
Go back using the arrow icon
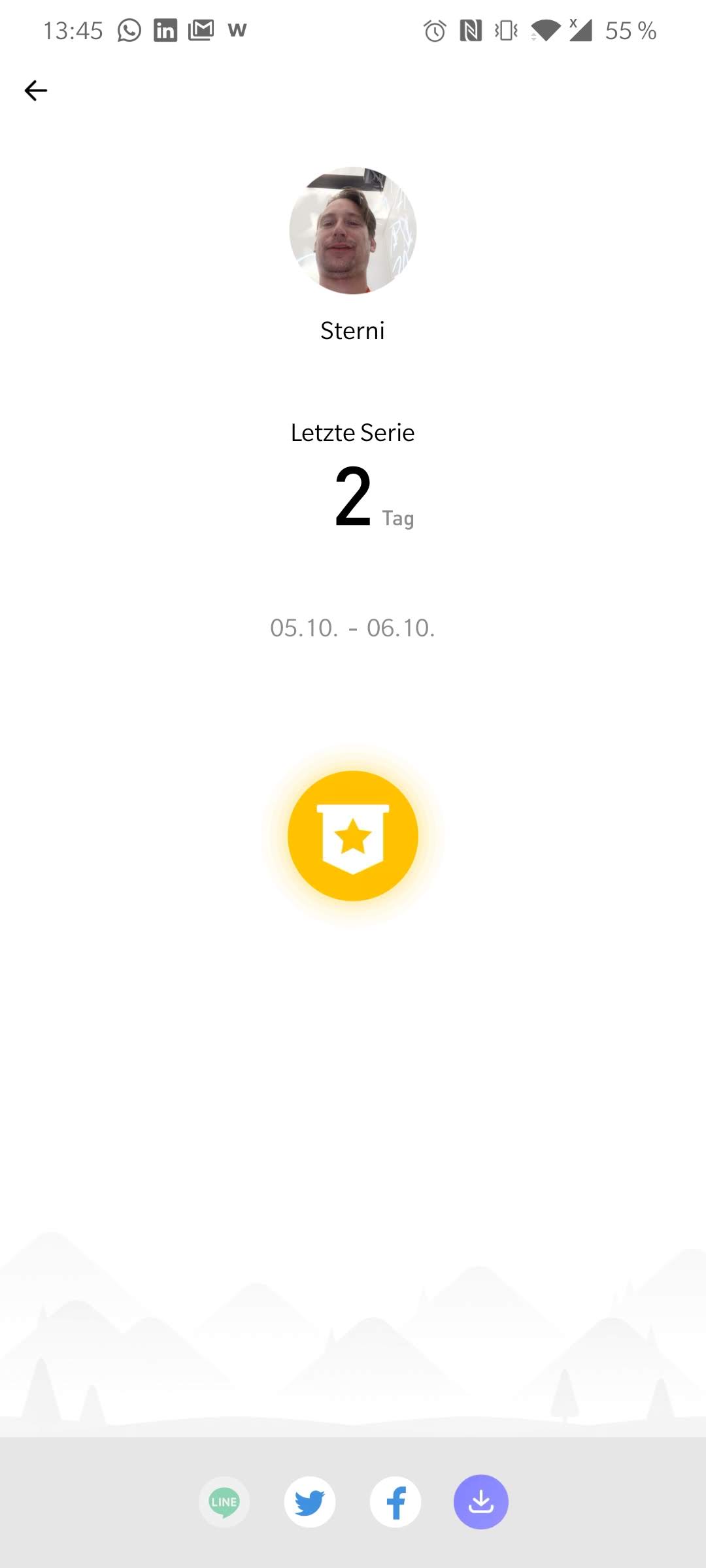pyautogui.click(x=36, y=90)
